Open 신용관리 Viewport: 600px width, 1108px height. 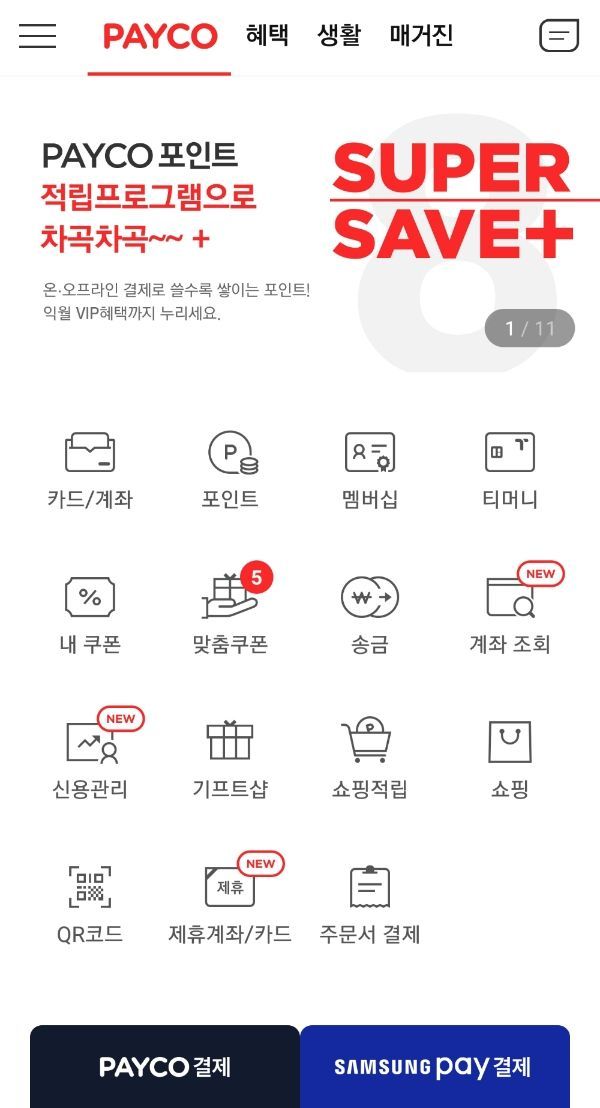pyautogui.click(x=90, y=756)
